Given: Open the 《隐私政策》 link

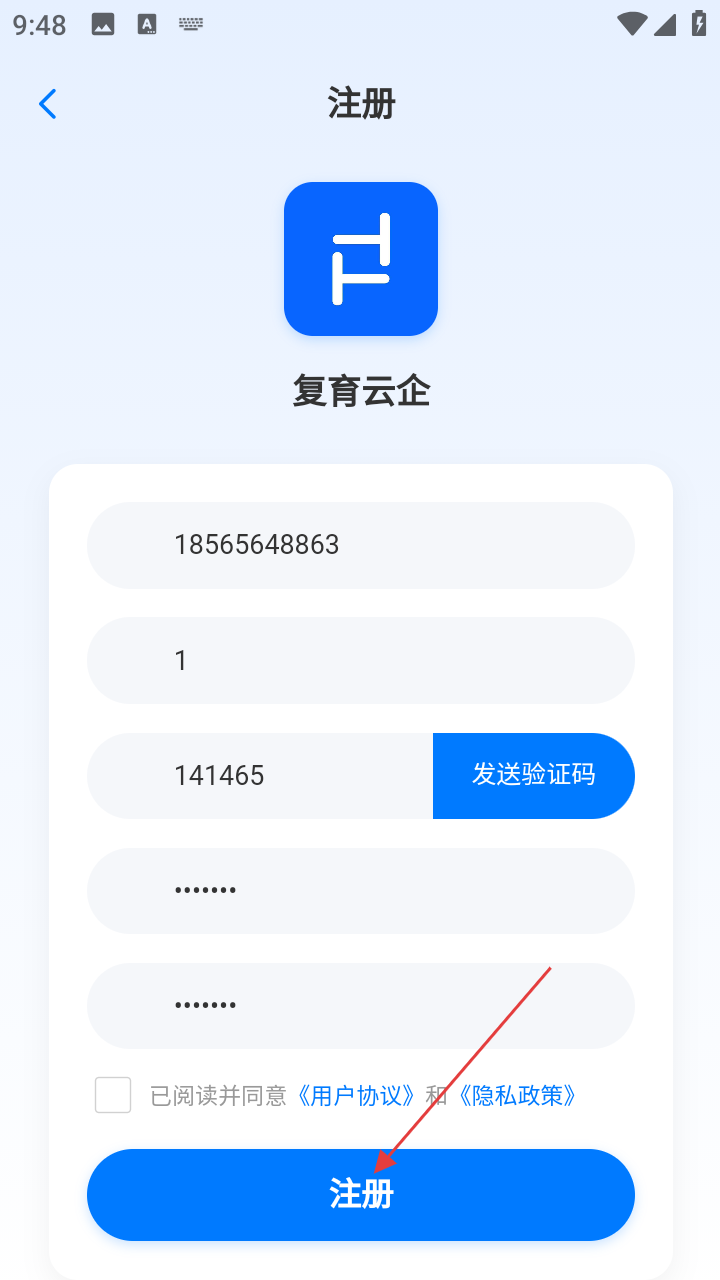Looking at the screenshot, I should 517,1096.
